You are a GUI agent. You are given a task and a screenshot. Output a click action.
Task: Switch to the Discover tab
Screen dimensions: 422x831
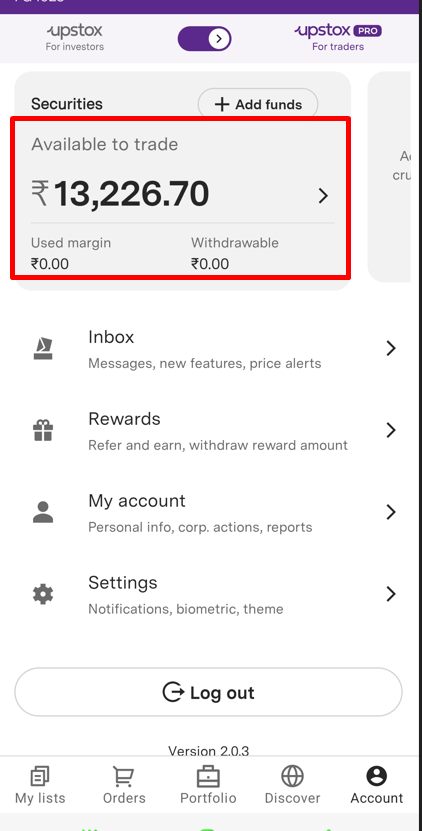(x=293, y=785)
